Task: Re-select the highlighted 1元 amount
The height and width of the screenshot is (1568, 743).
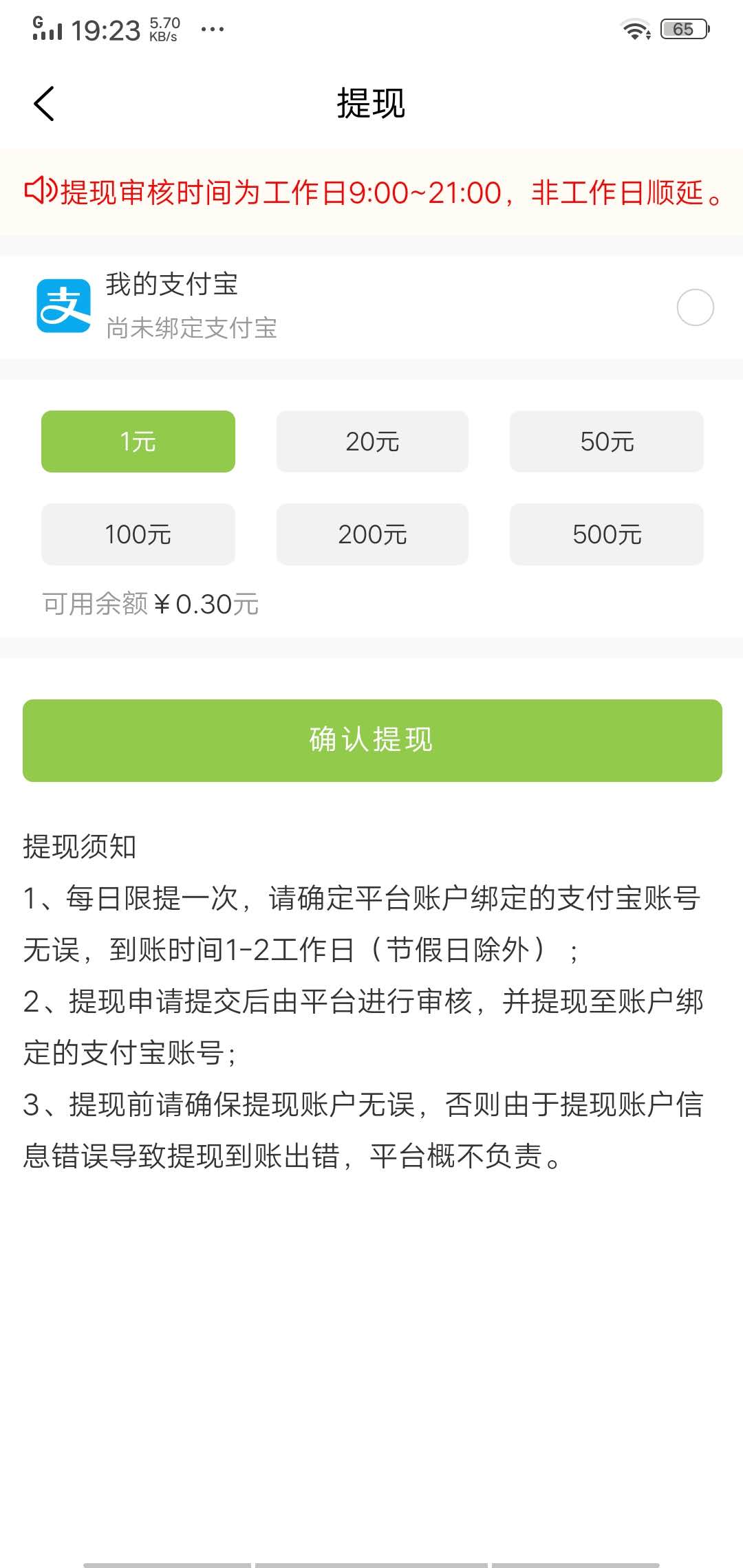Action: click(138, 442)
